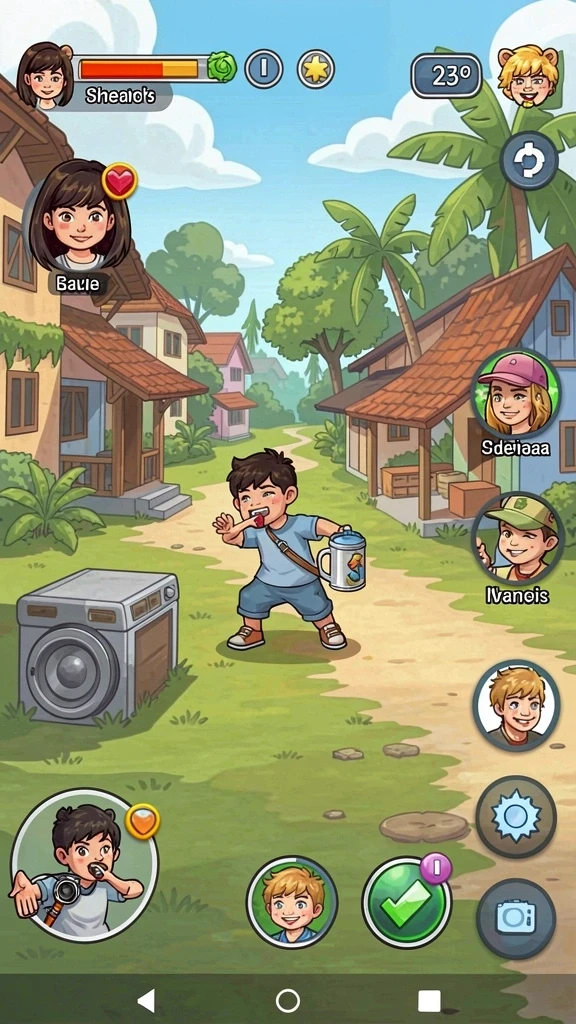Open the gold star icon in top bar
576x1024 pixels.
pyautogui.click(x=316, y=69)
